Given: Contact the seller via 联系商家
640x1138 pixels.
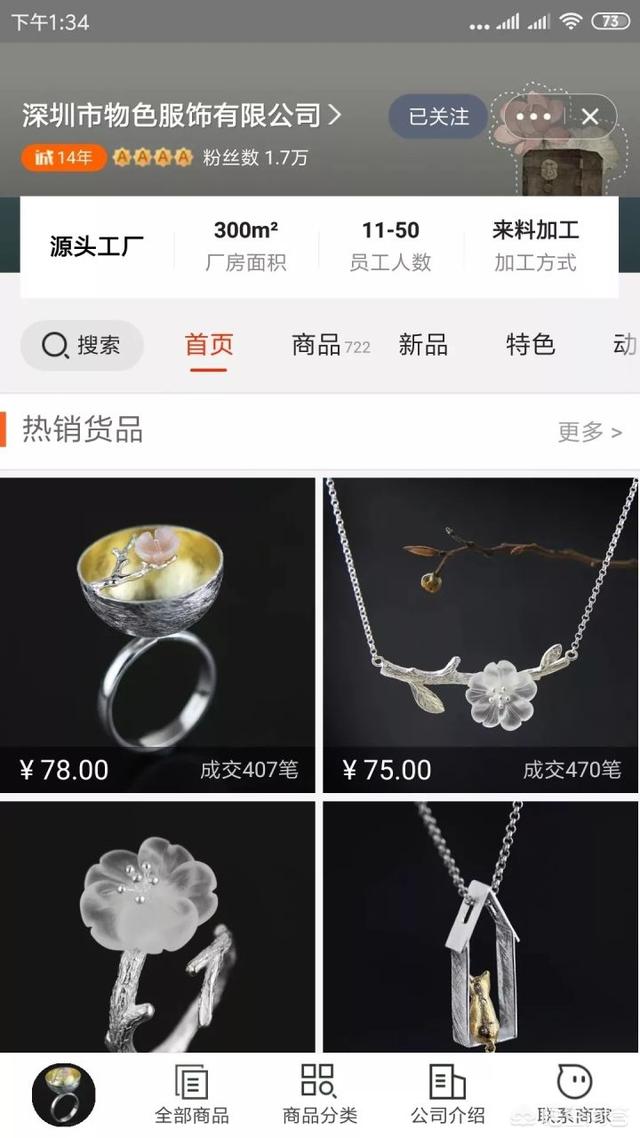Looking at the screenshot, I should [575, 1095].
